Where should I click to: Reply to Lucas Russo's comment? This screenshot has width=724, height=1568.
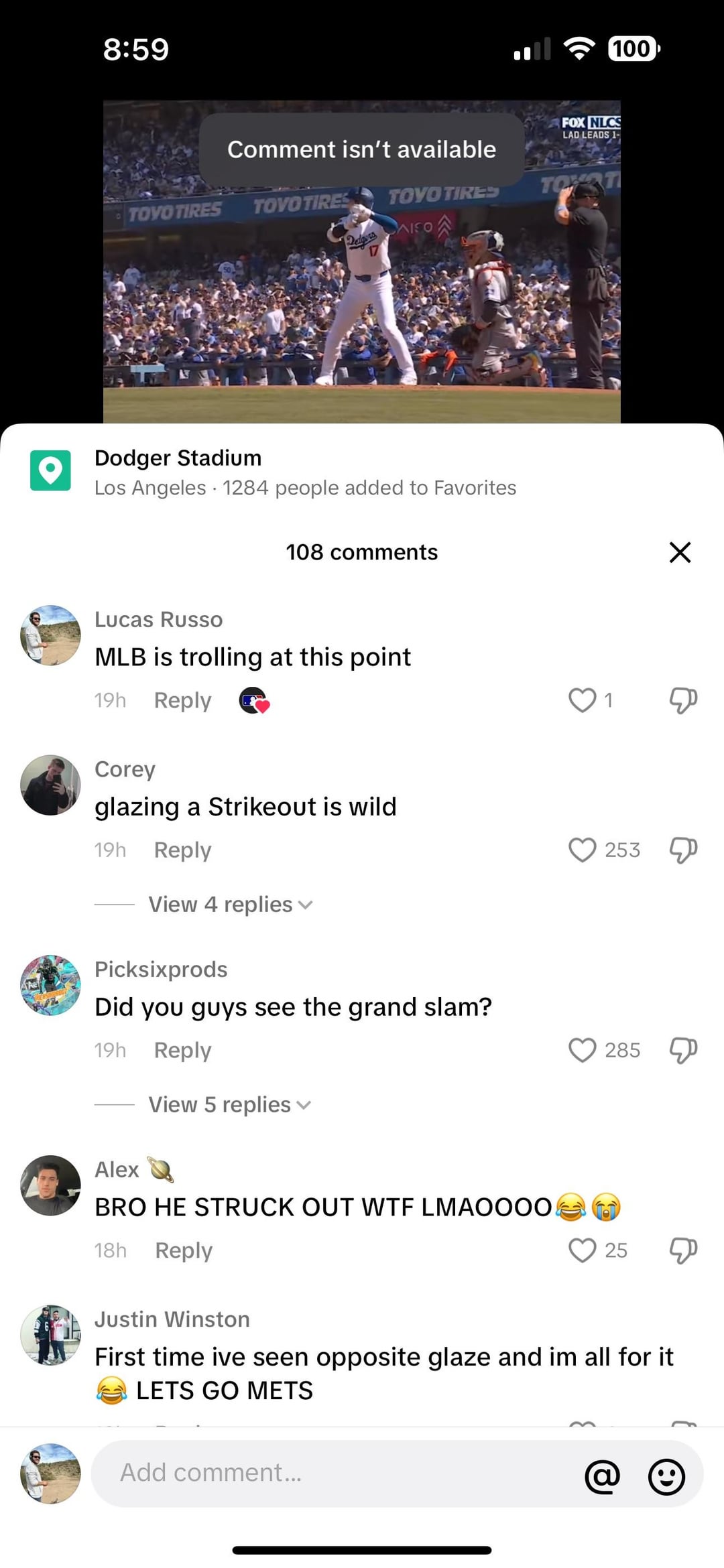(182, 700)
